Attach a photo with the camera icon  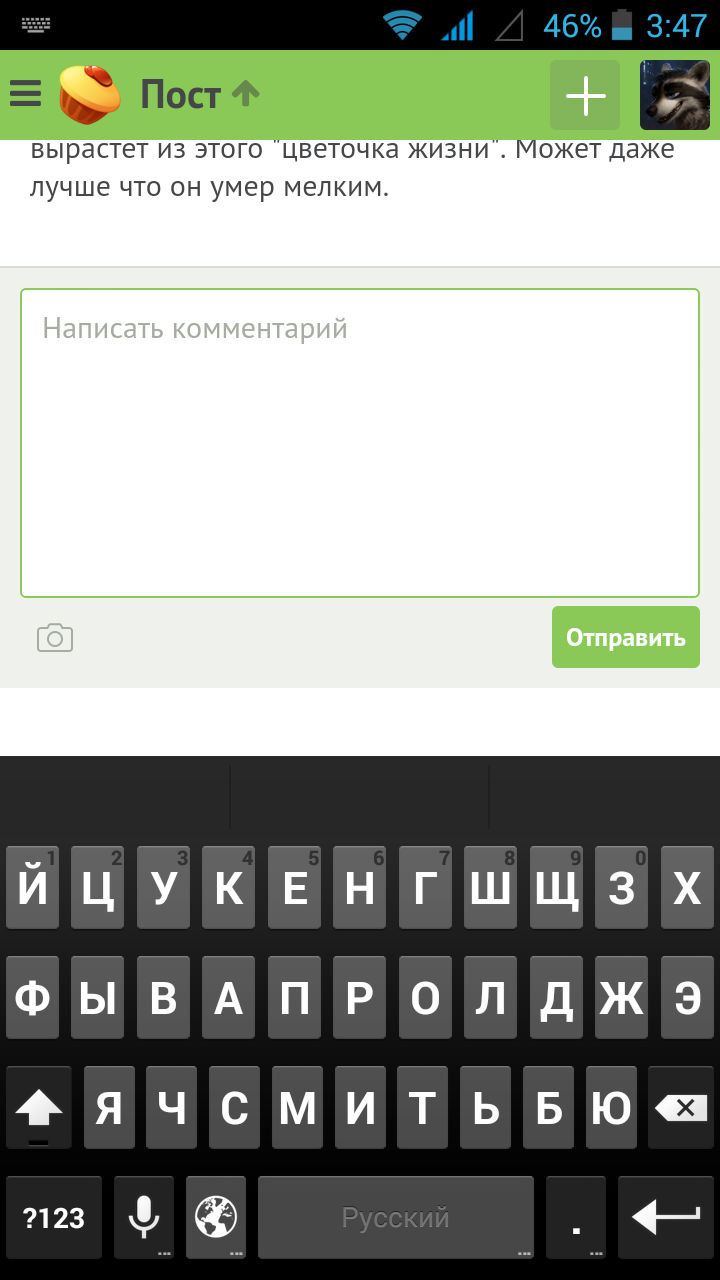(55, 638)
